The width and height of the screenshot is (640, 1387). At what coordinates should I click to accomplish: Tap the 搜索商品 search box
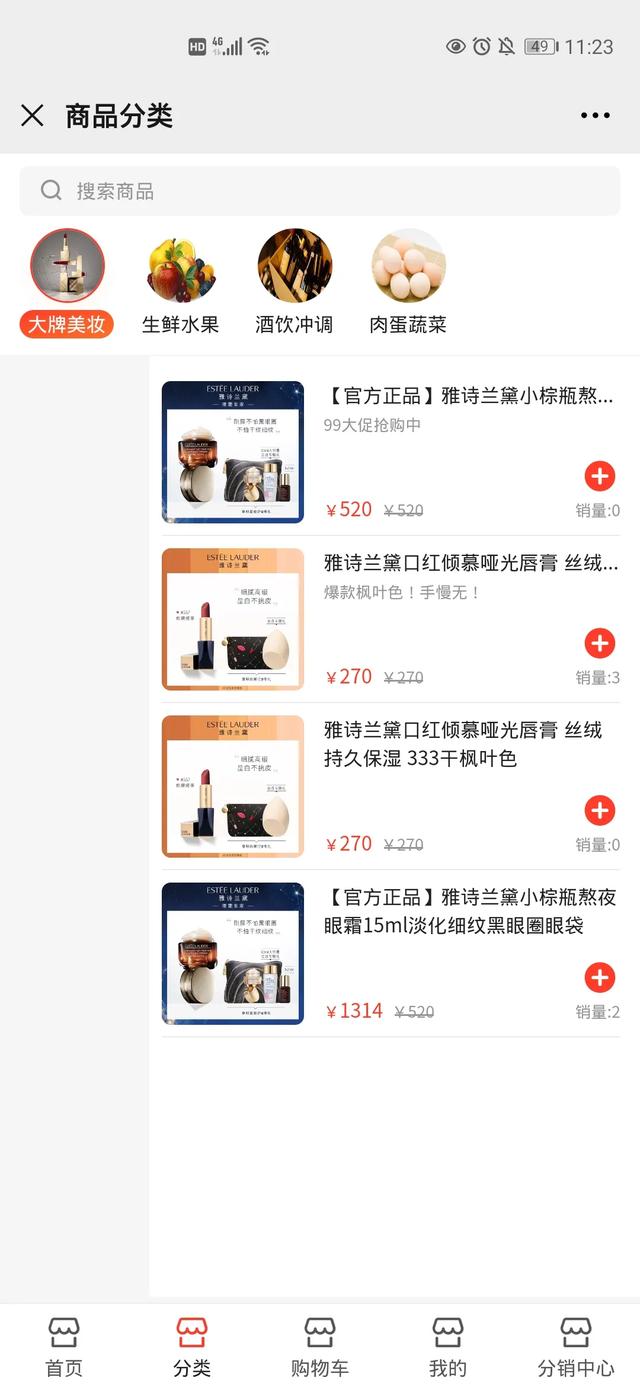(x=320, y=191)
